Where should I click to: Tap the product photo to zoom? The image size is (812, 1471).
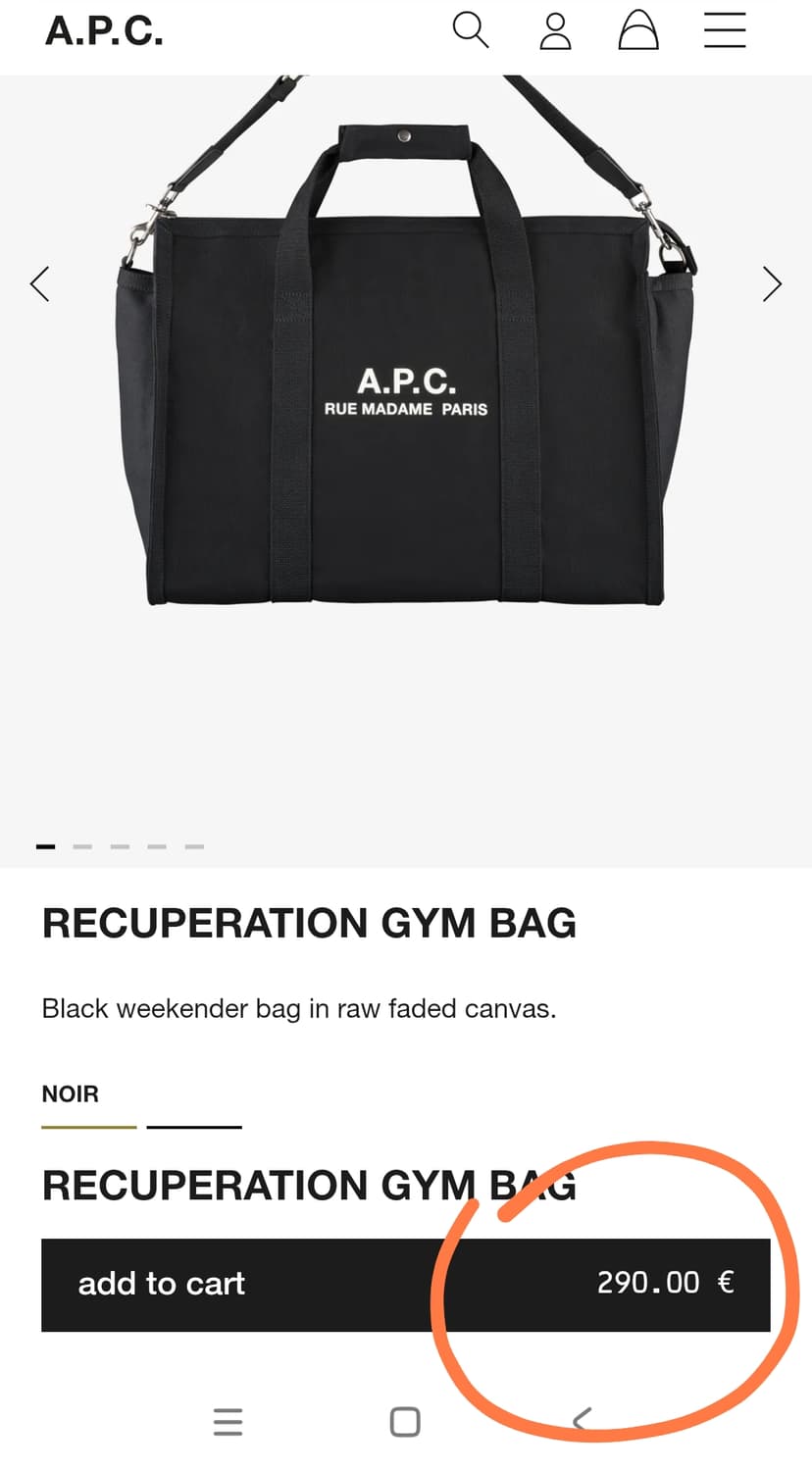tap(405, 392)
